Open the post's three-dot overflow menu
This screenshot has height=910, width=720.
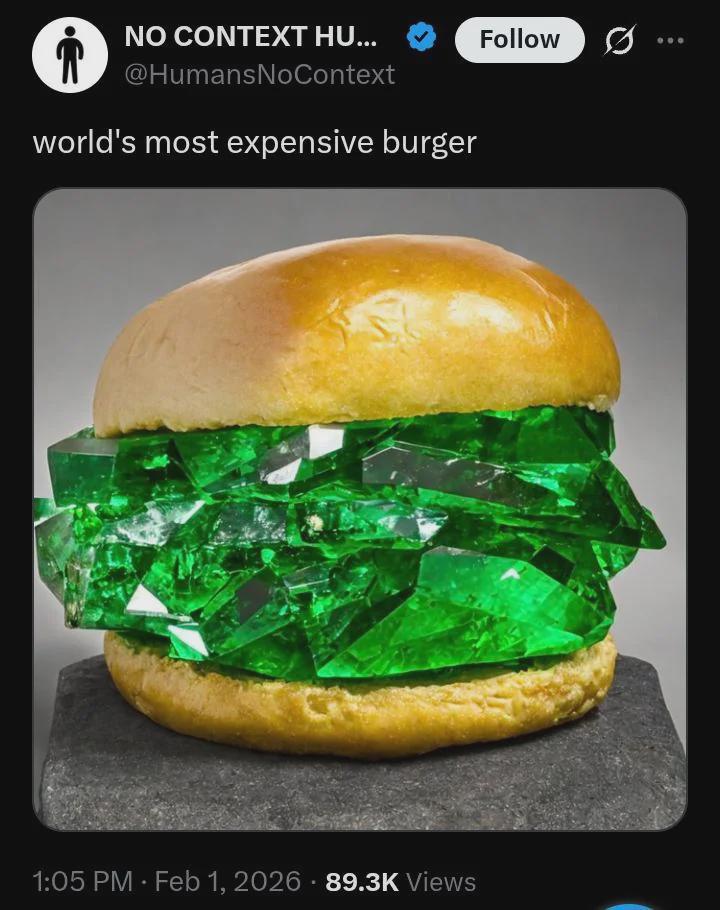(670, 41)
